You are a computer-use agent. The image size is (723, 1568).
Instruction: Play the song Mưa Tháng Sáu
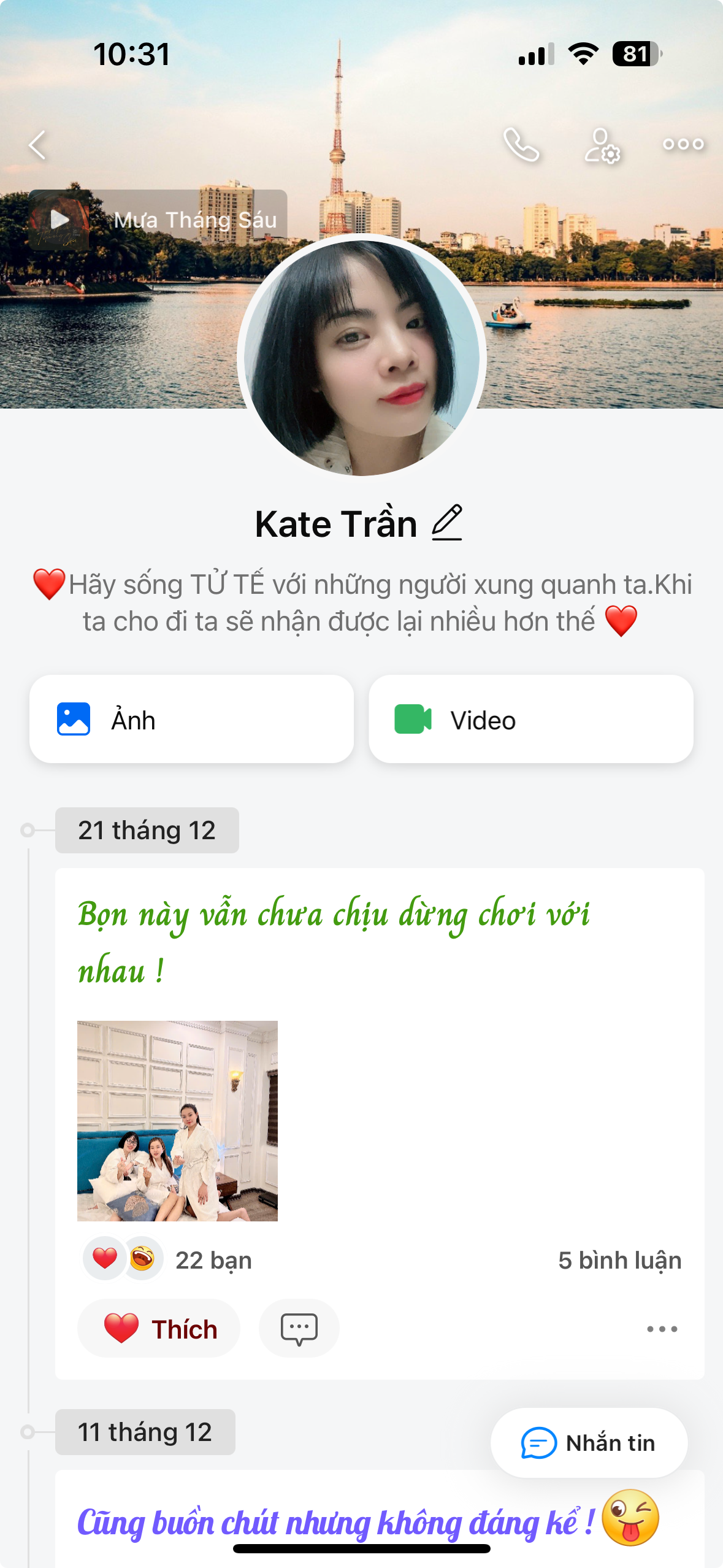click(59, 220)
